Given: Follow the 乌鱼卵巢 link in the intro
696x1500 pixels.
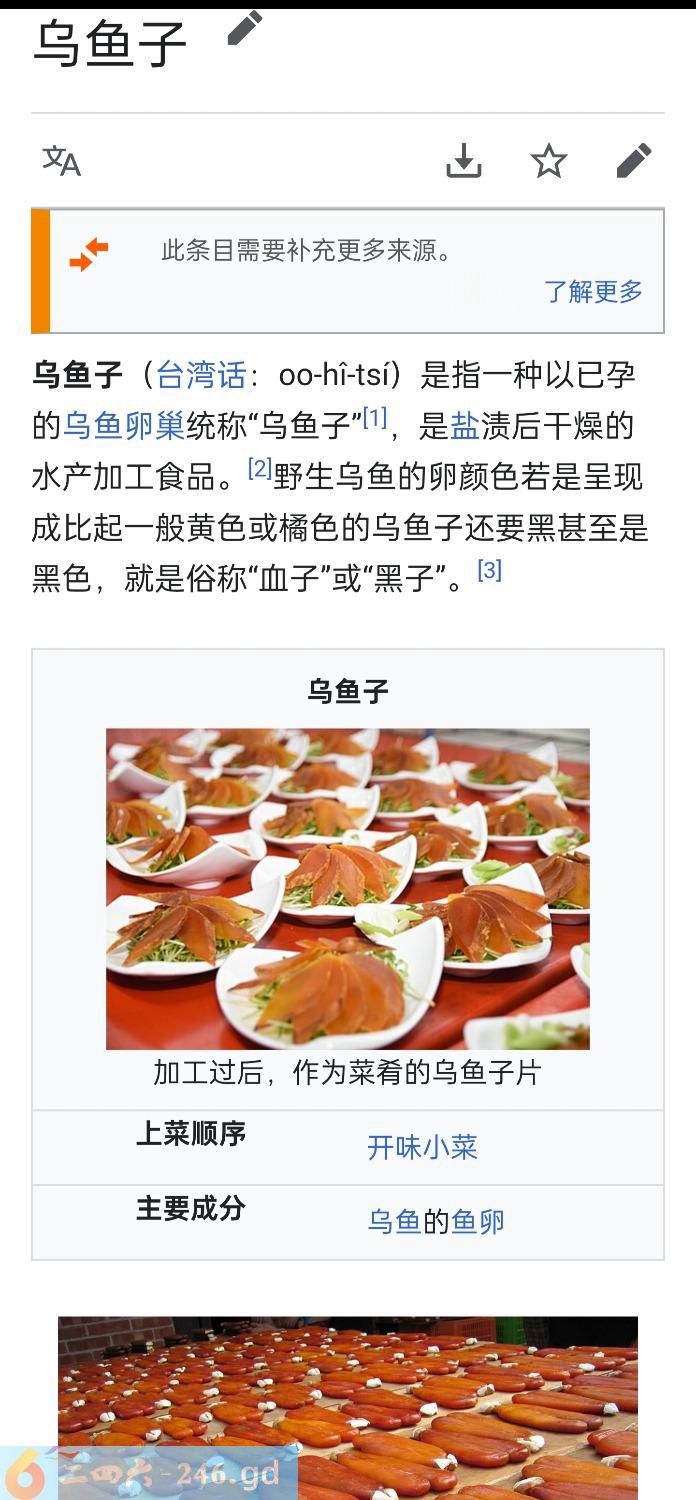Looking at the screenshot, I should pos(124,426).
